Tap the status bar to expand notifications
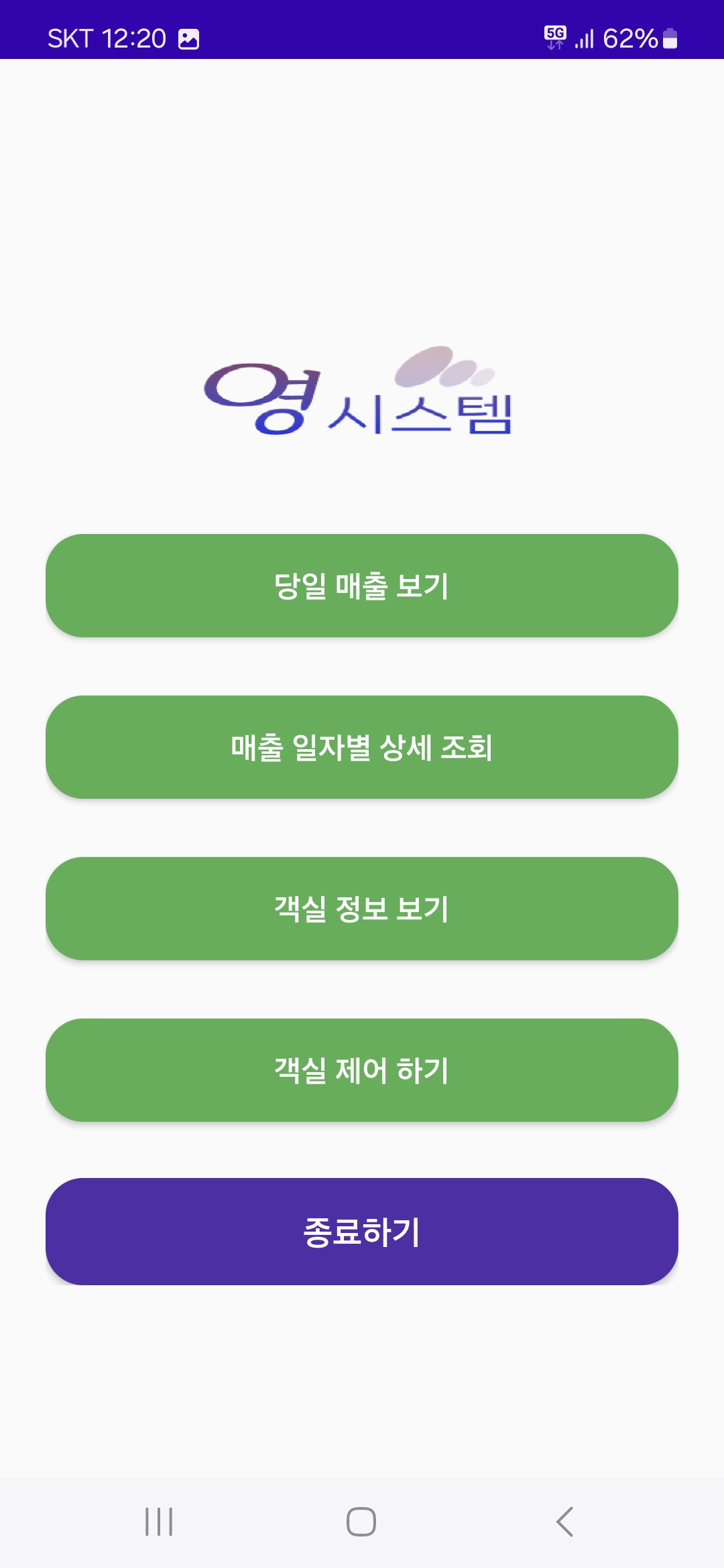 tap(362, 30)
